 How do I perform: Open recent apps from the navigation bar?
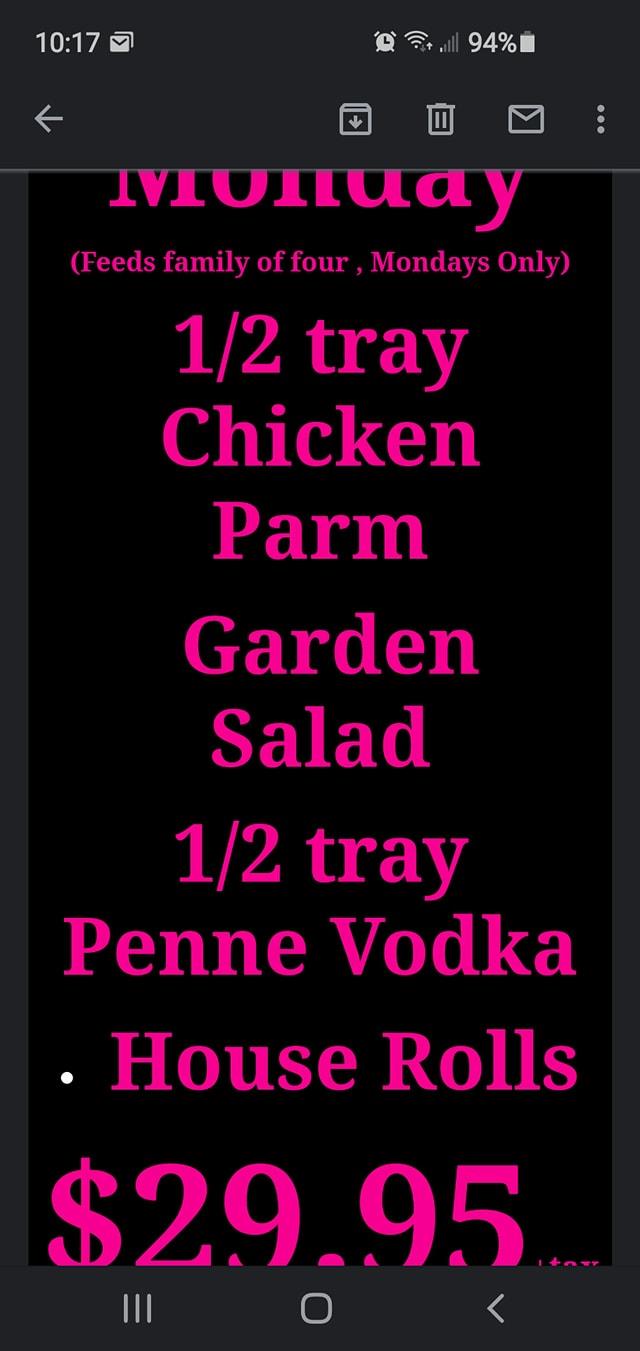click(x=137, y=1308)
